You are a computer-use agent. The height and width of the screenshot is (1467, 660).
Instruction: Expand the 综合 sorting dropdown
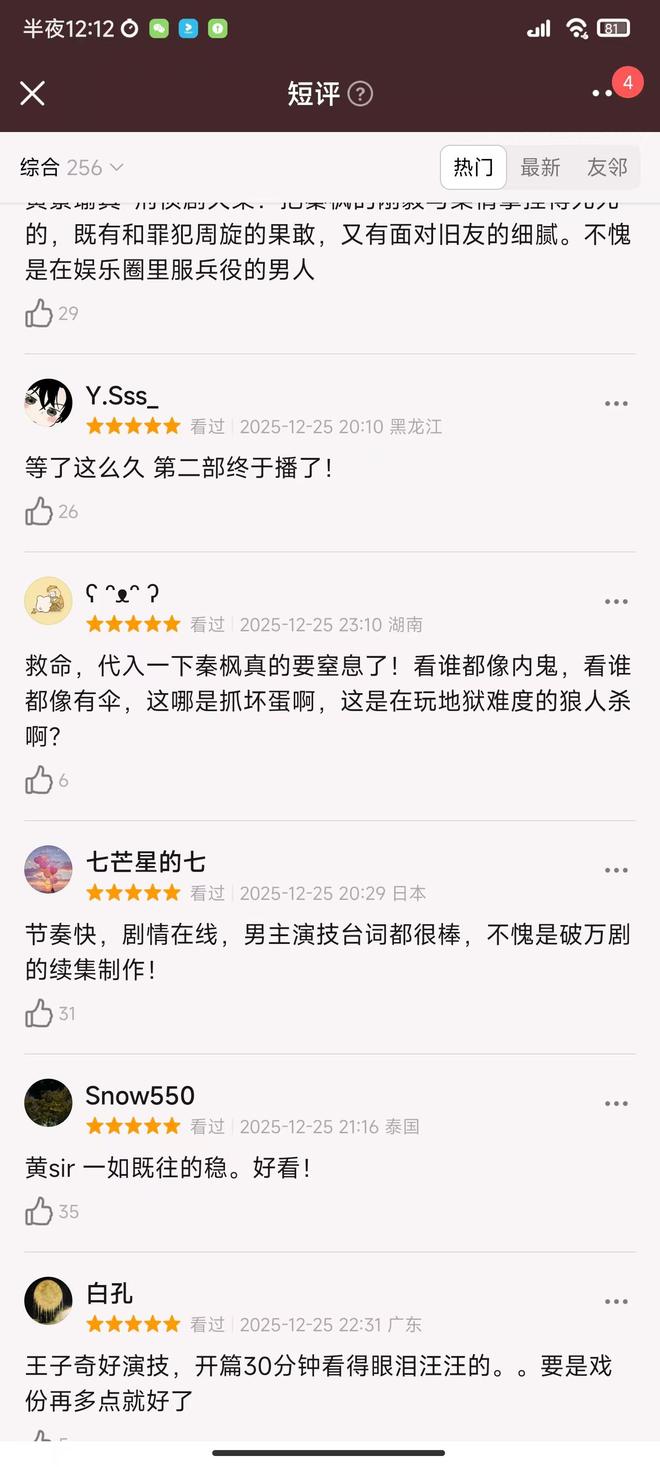[72, 167]
